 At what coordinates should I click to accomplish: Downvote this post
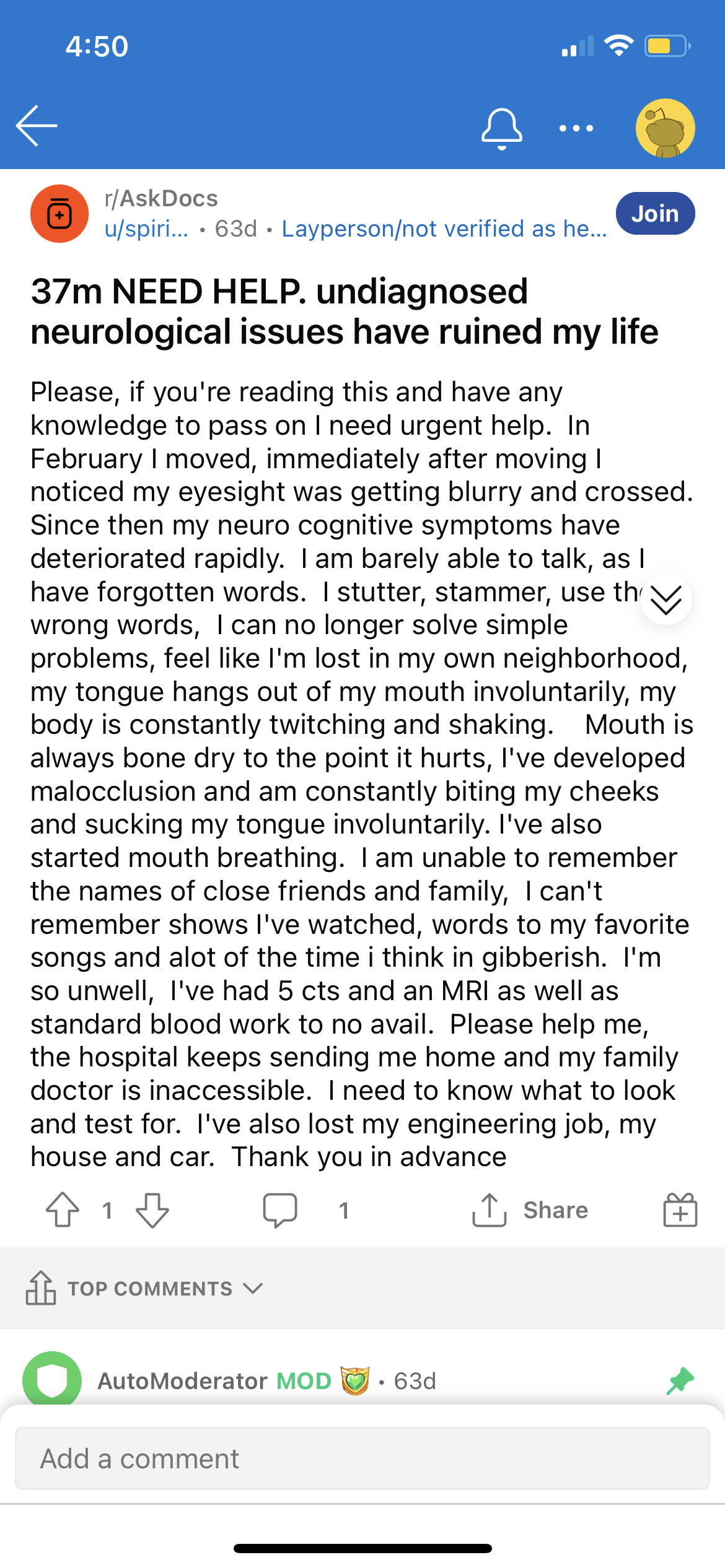tap(152, 1210)
